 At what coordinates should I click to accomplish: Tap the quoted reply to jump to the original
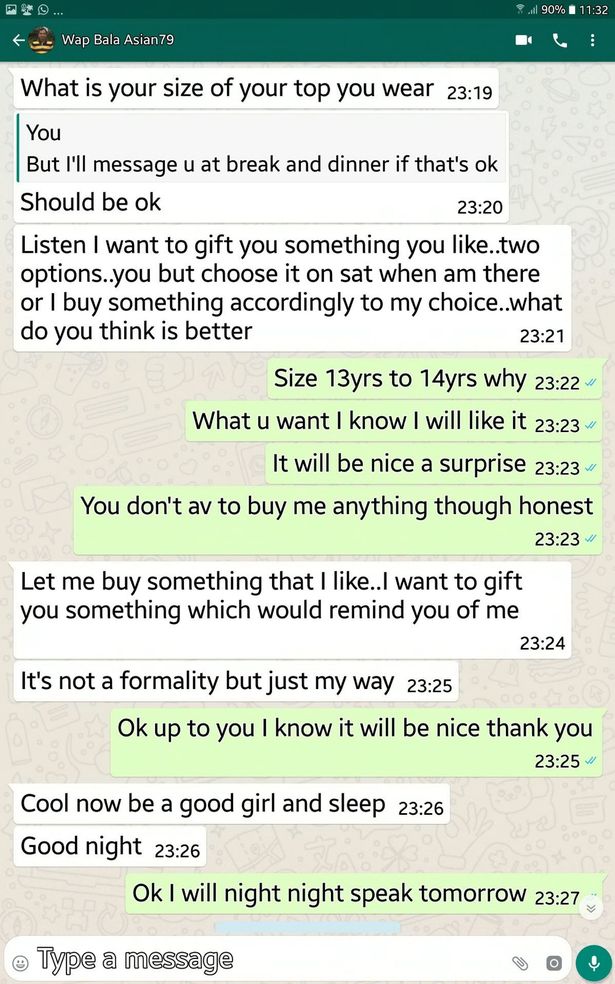262,148
